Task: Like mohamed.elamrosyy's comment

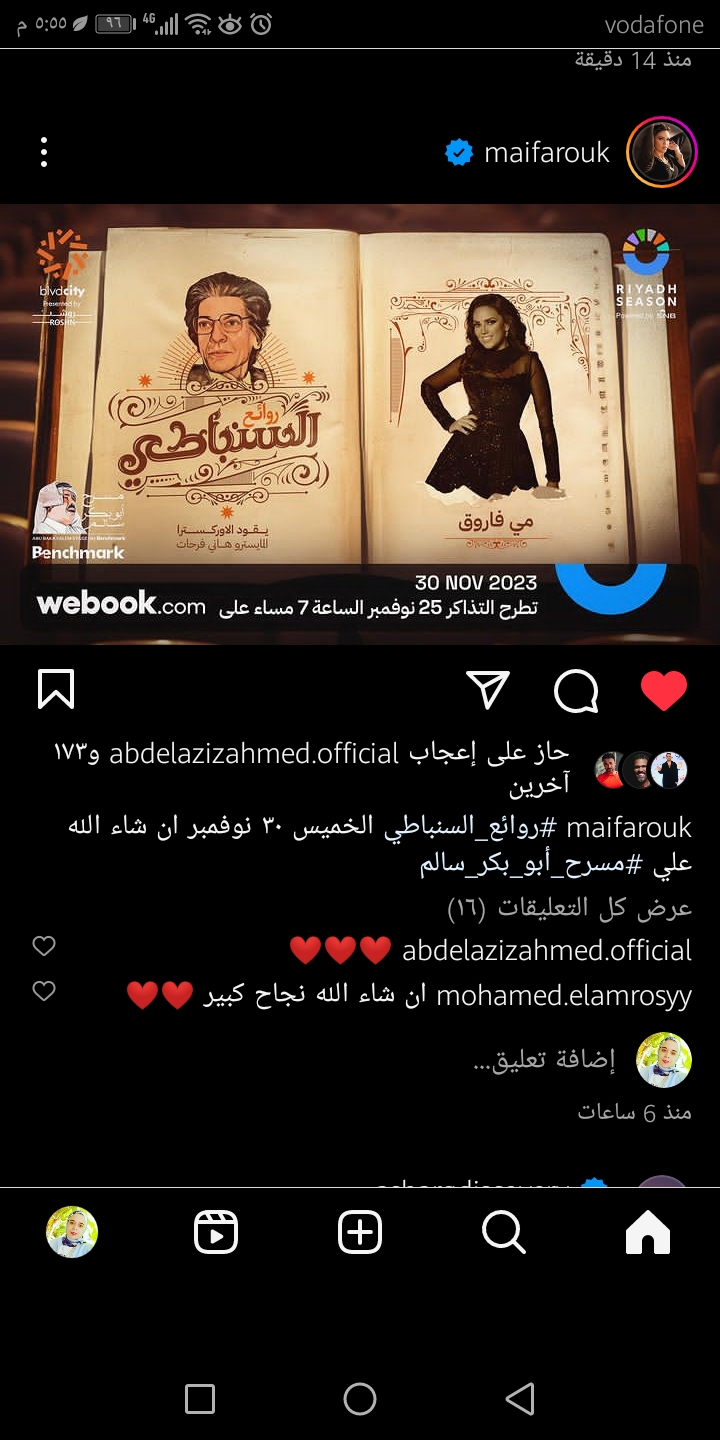Action: coord(44,991)
